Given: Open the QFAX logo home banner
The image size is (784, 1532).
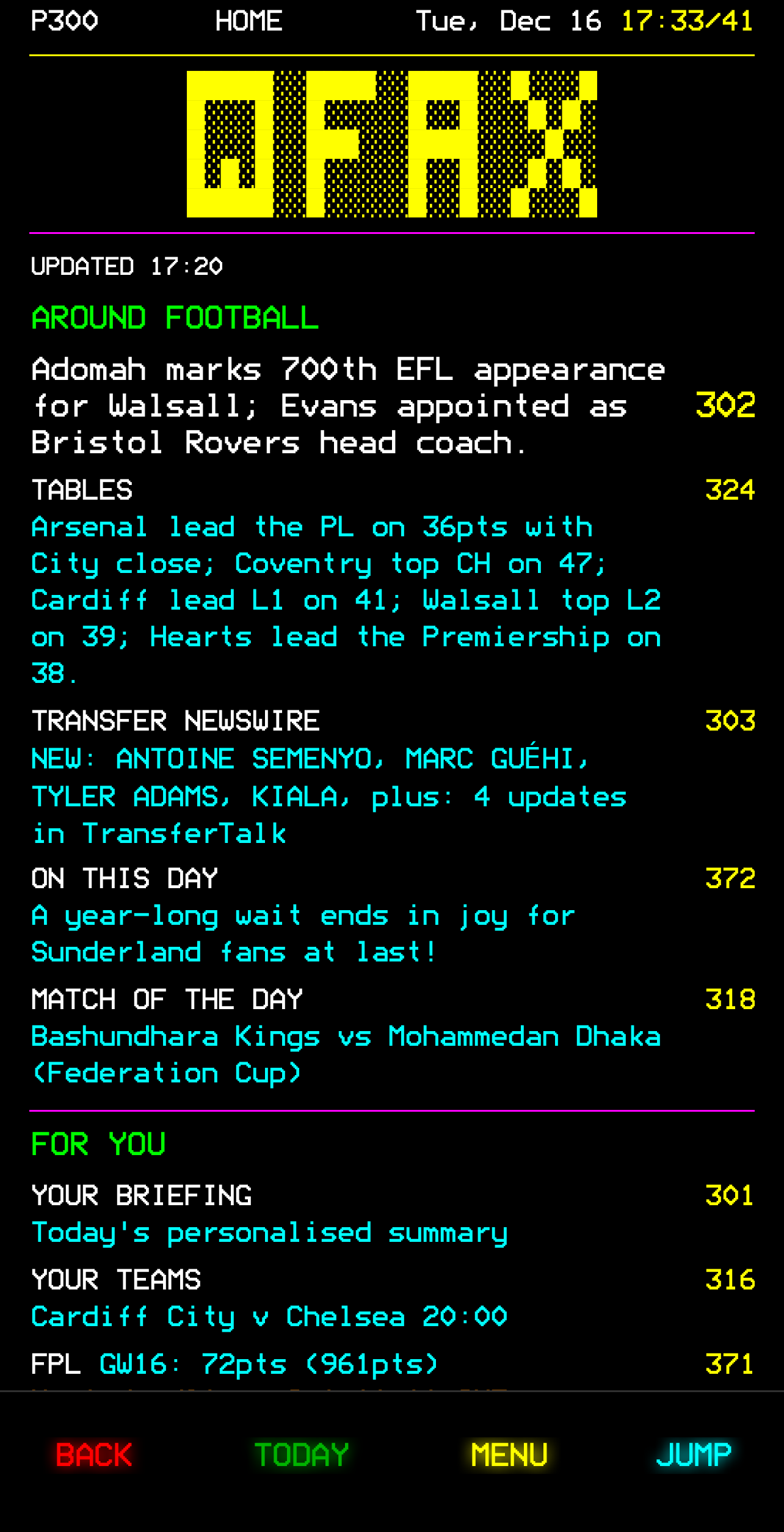Looking at the screenshot, I should coord(391,145).
